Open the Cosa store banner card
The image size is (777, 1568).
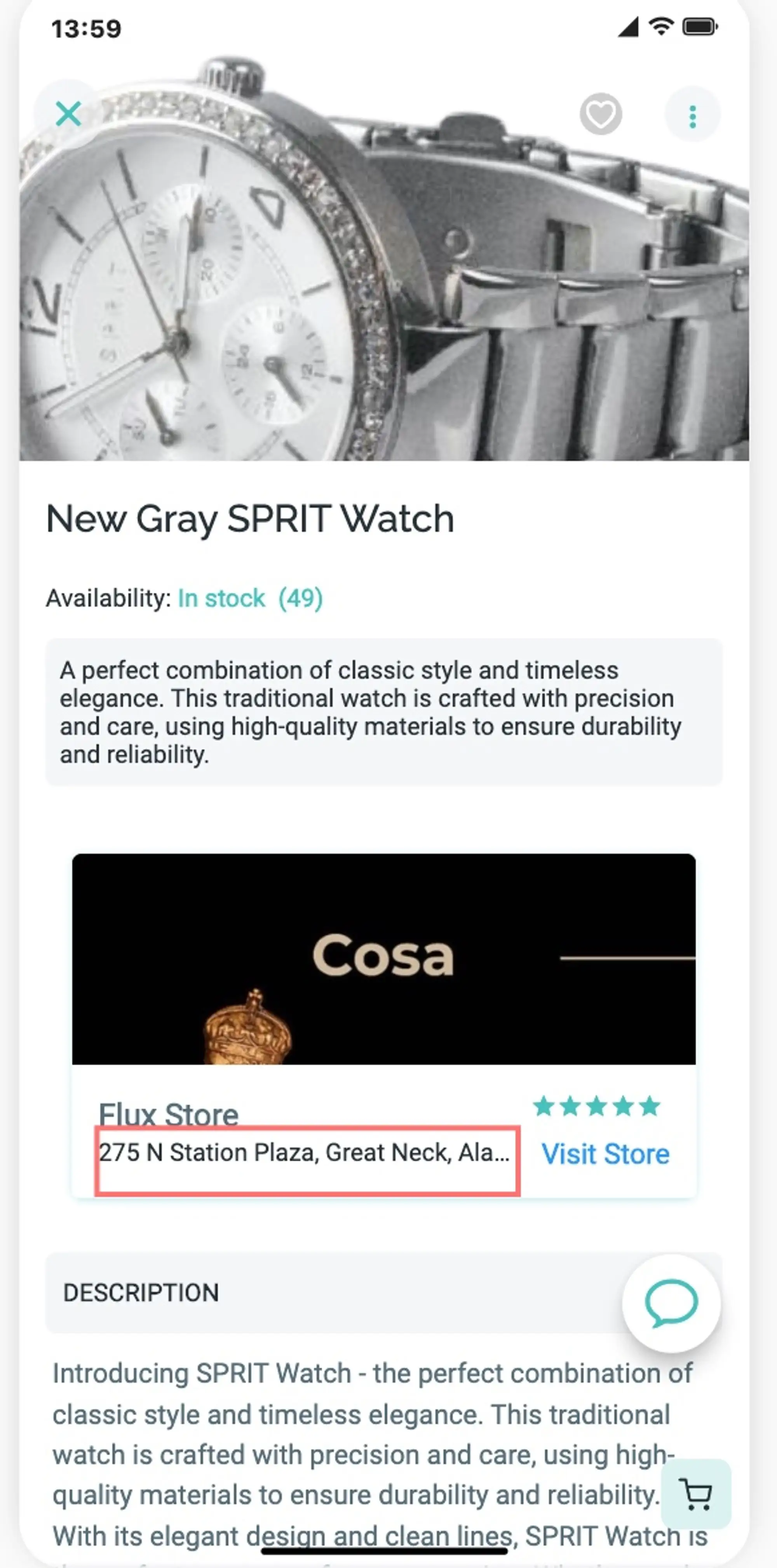click(383, 959)
